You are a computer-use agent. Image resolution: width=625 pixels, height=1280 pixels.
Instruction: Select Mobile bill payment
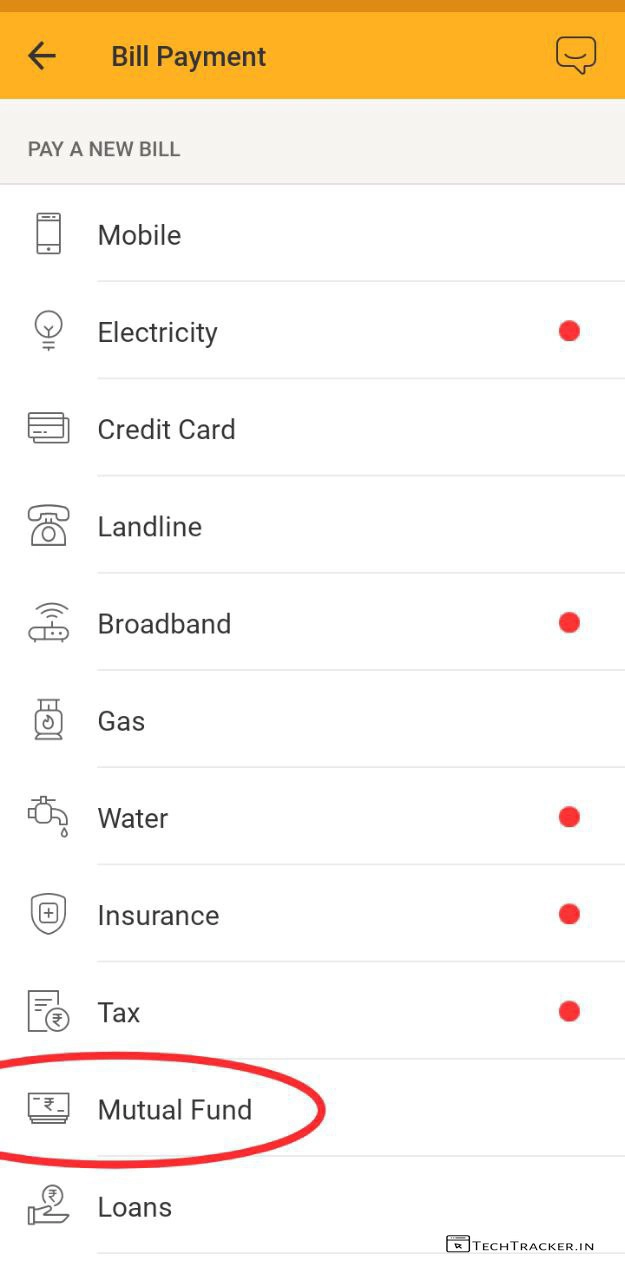140,235
